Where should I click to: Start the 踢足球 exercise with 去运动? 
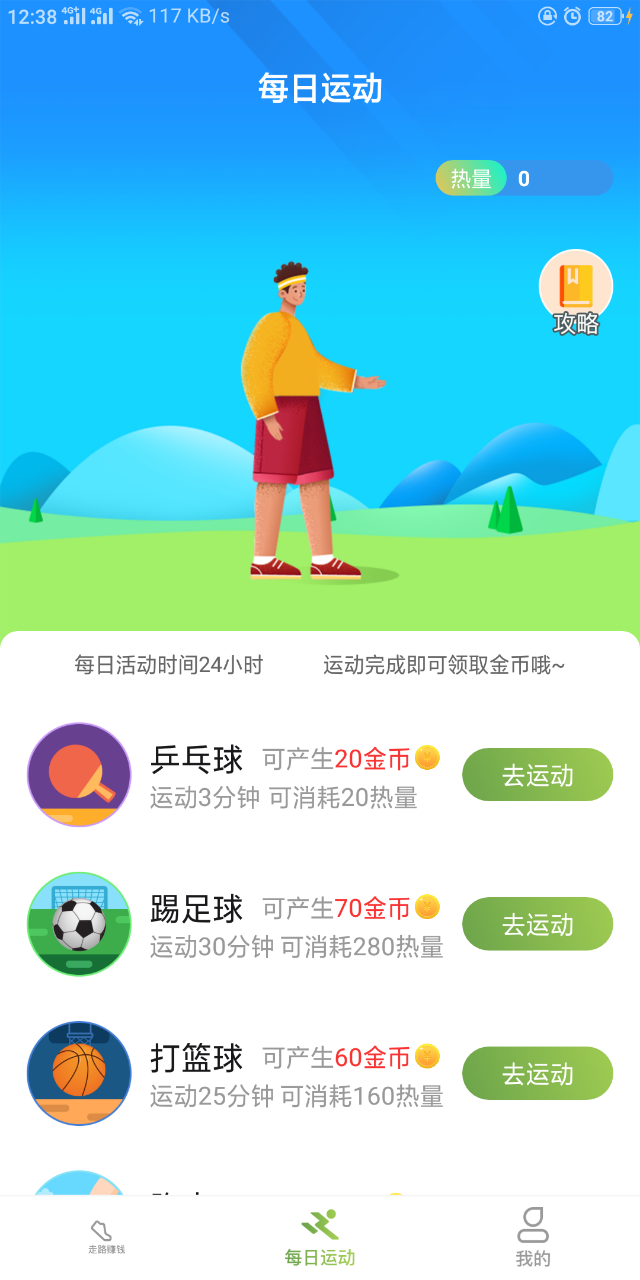coord(537,924)
